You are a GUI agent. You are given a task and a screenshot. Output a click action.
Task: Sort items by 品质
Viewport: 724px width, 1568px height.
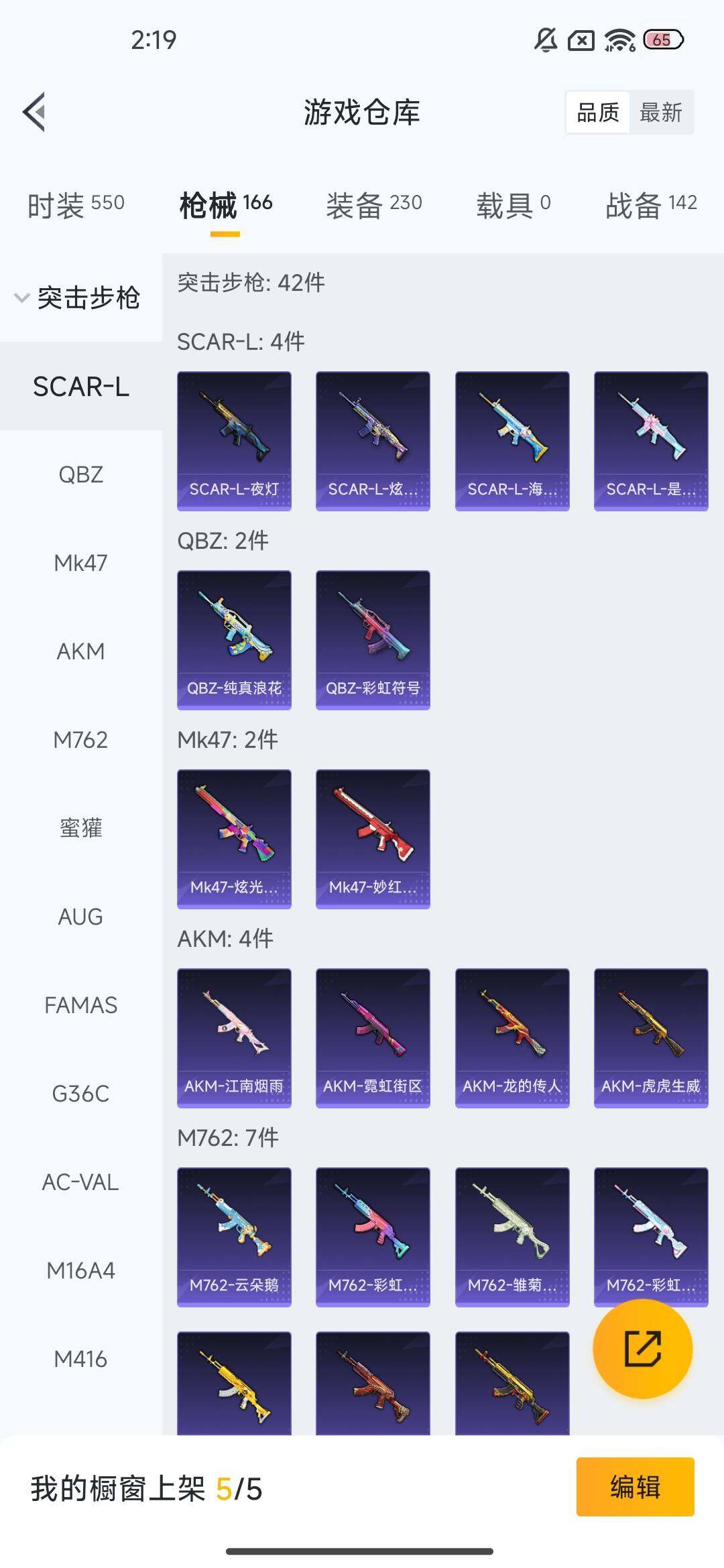598,113
